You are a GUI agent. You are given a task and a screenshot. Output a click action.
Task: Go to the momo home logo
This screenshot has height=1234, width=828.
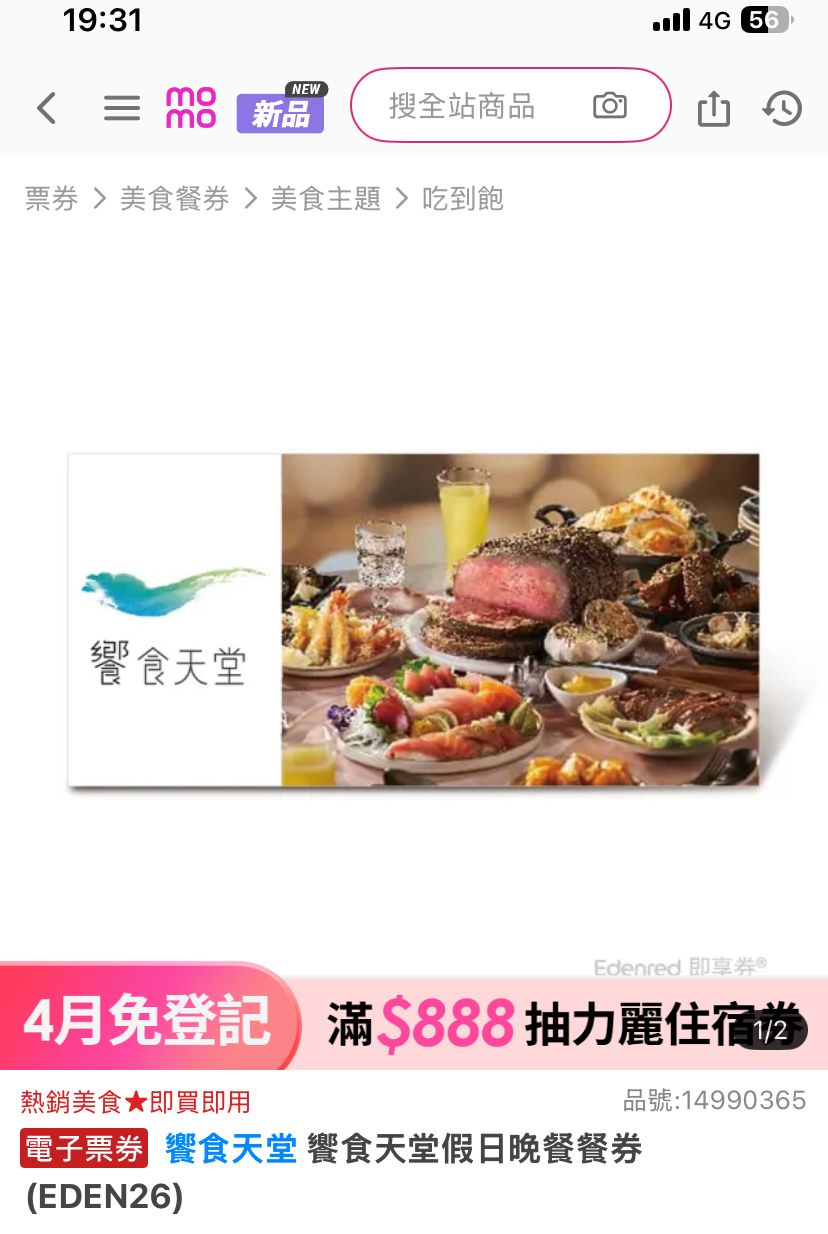191,108
